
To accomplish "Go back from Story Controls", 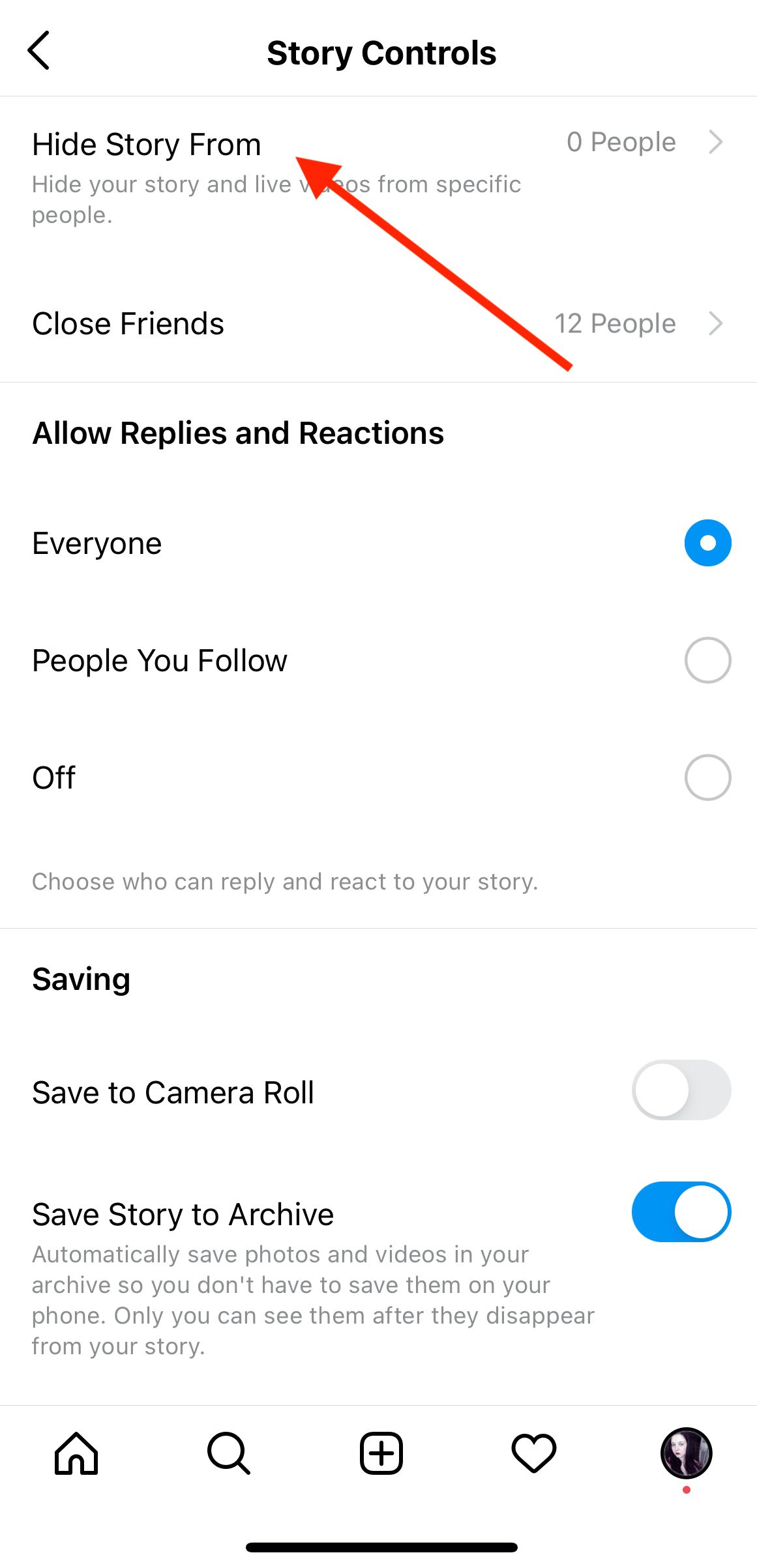I will pos(38,50).
